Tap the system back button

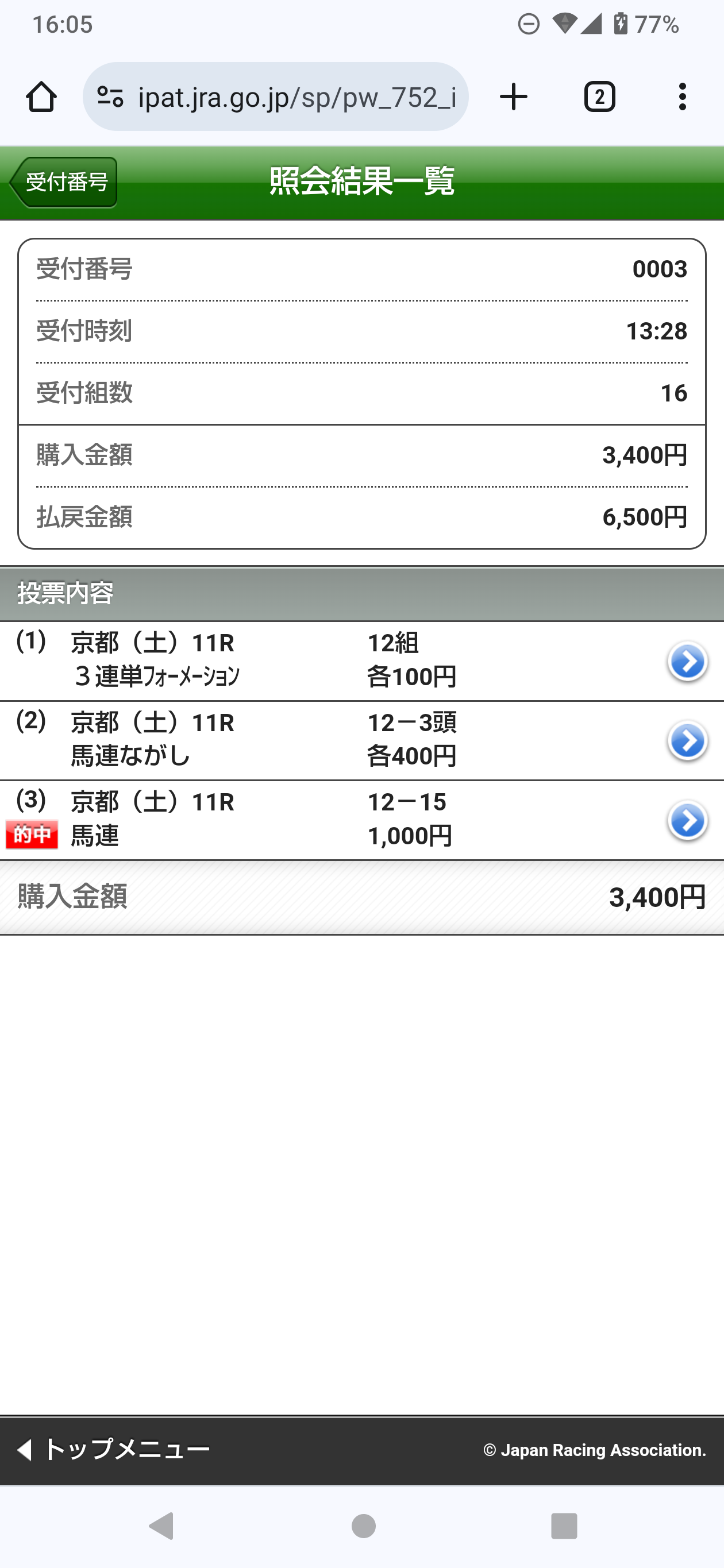(161, 1525)
